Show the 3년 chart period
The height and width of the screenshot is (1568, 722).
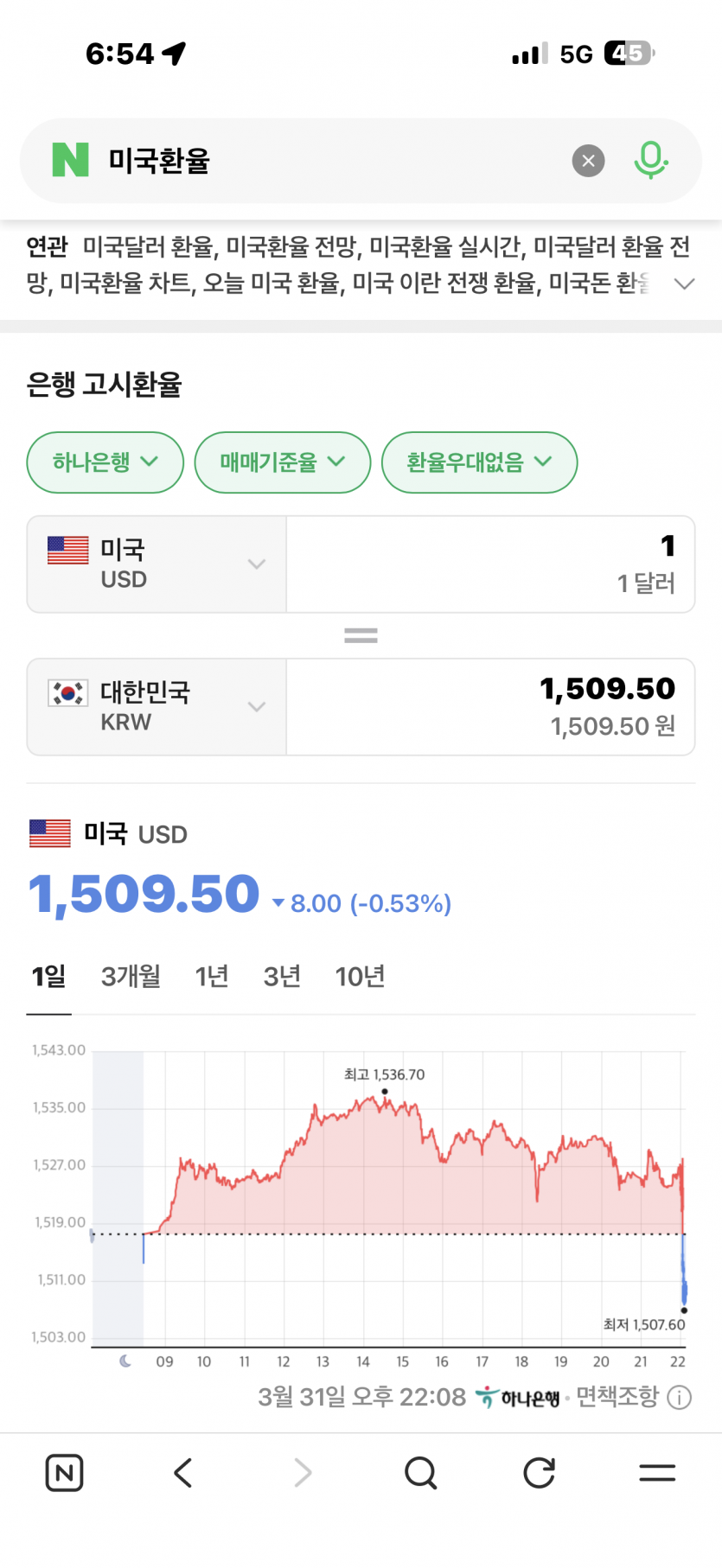[x=282, y=977]
